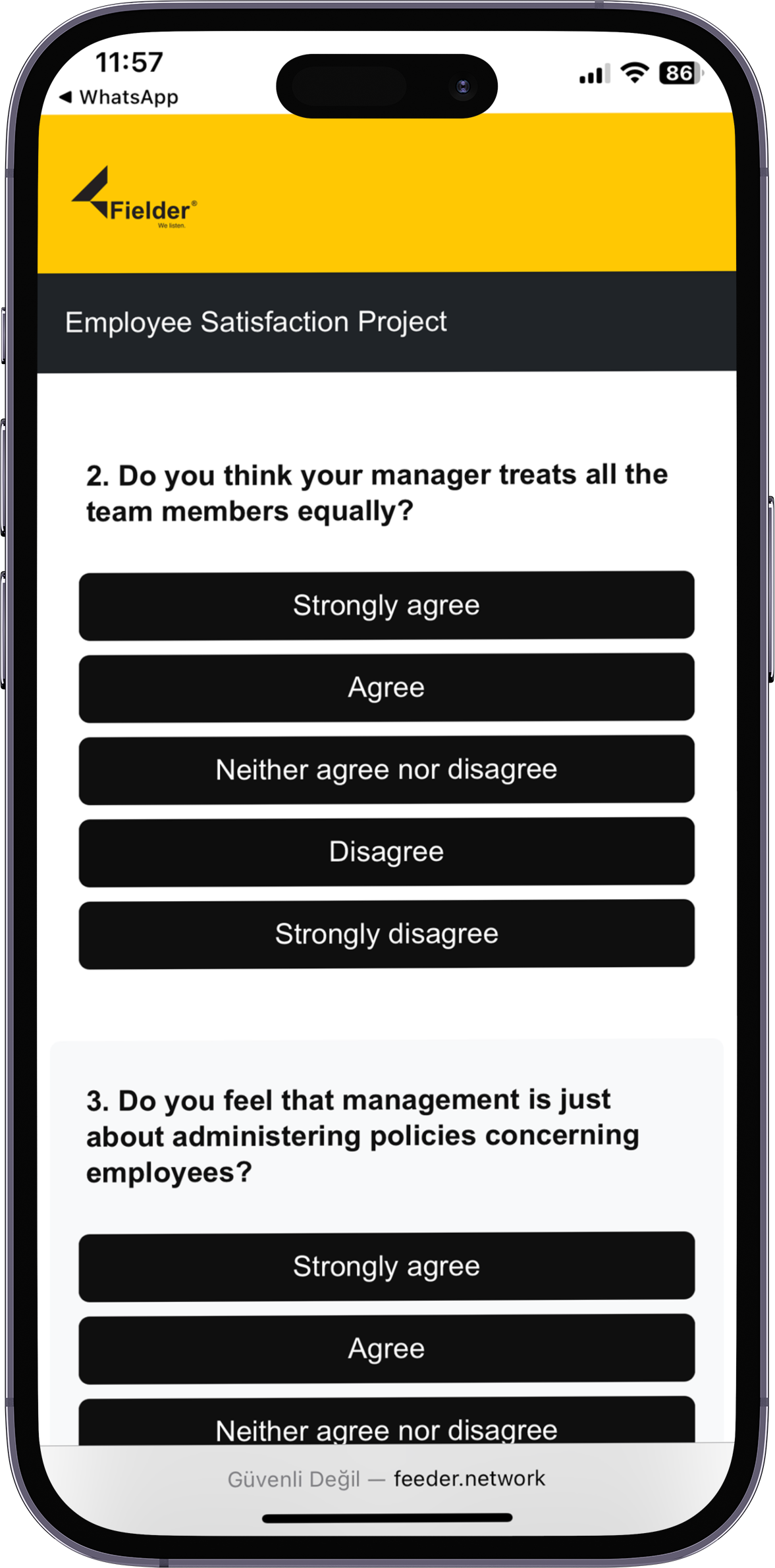Return to WhatsApp via the back link
Image resolution: width=775 pixels, height=1568 pixels.
(x=119, y=97)
